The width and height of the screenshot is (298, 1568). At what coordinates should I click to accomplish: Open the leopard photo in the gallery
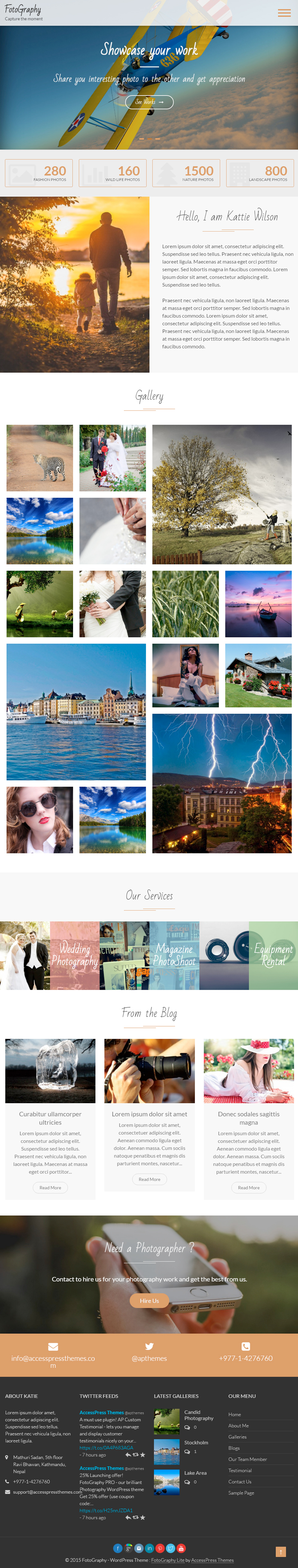[39, 458]
